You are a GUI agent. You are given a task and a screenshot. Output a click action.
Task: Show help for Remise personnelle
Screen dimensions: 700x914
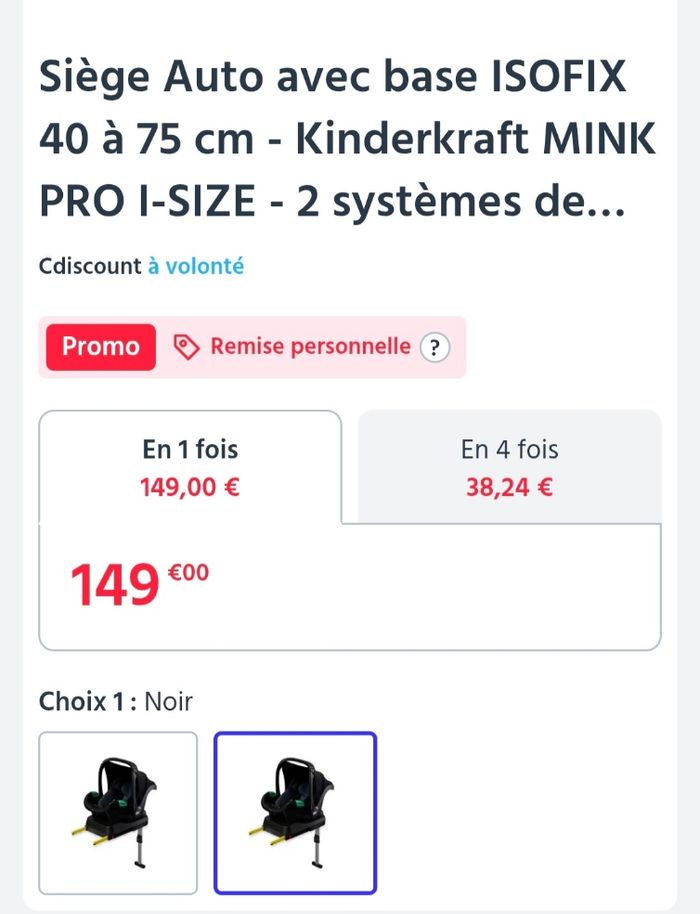click(x=433, y=348)
